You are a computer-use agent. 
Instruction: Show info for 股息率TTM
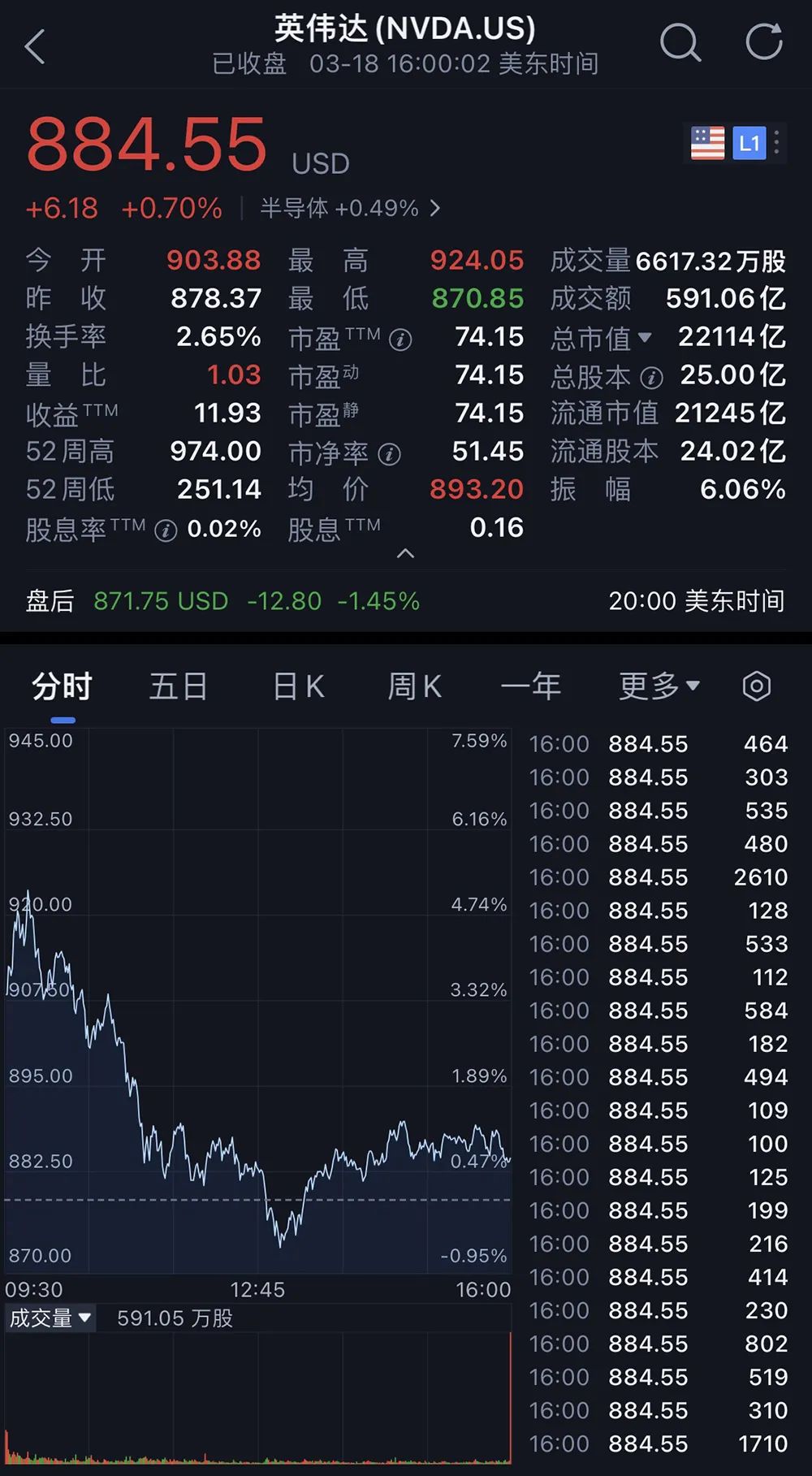pyautogui.click(x=166, y=531)
